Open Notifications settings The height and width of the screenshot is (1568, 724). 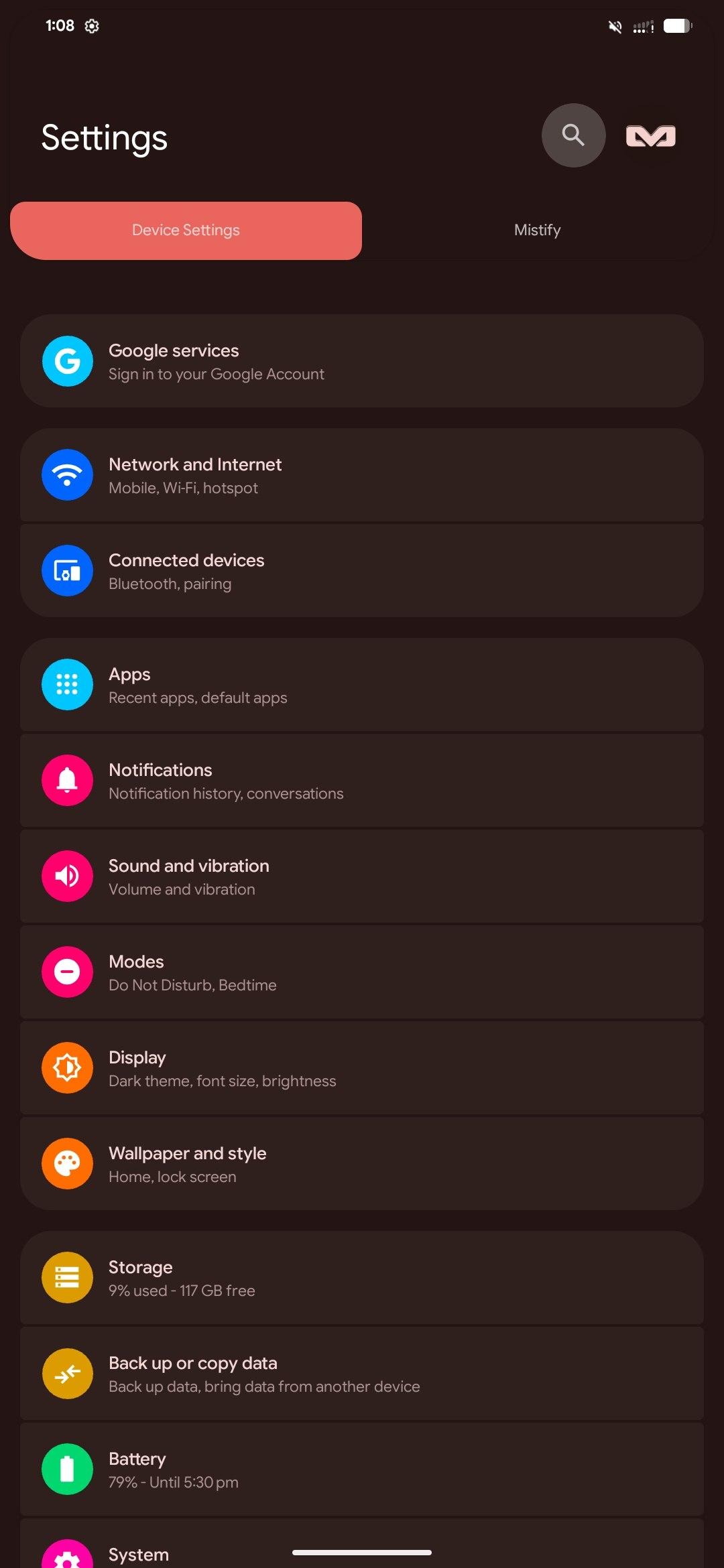(362, 781)
